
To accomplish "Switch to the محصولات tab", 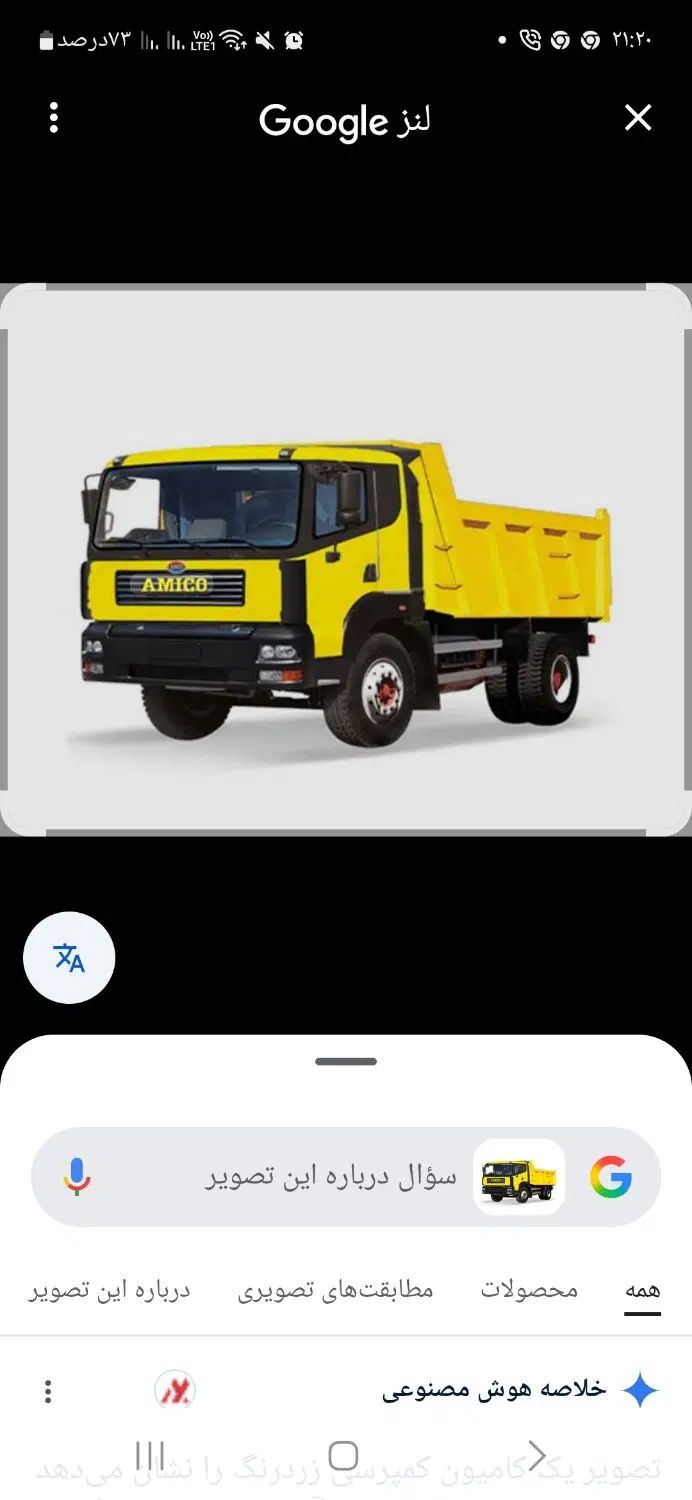I will click(x=529, y=1290).
